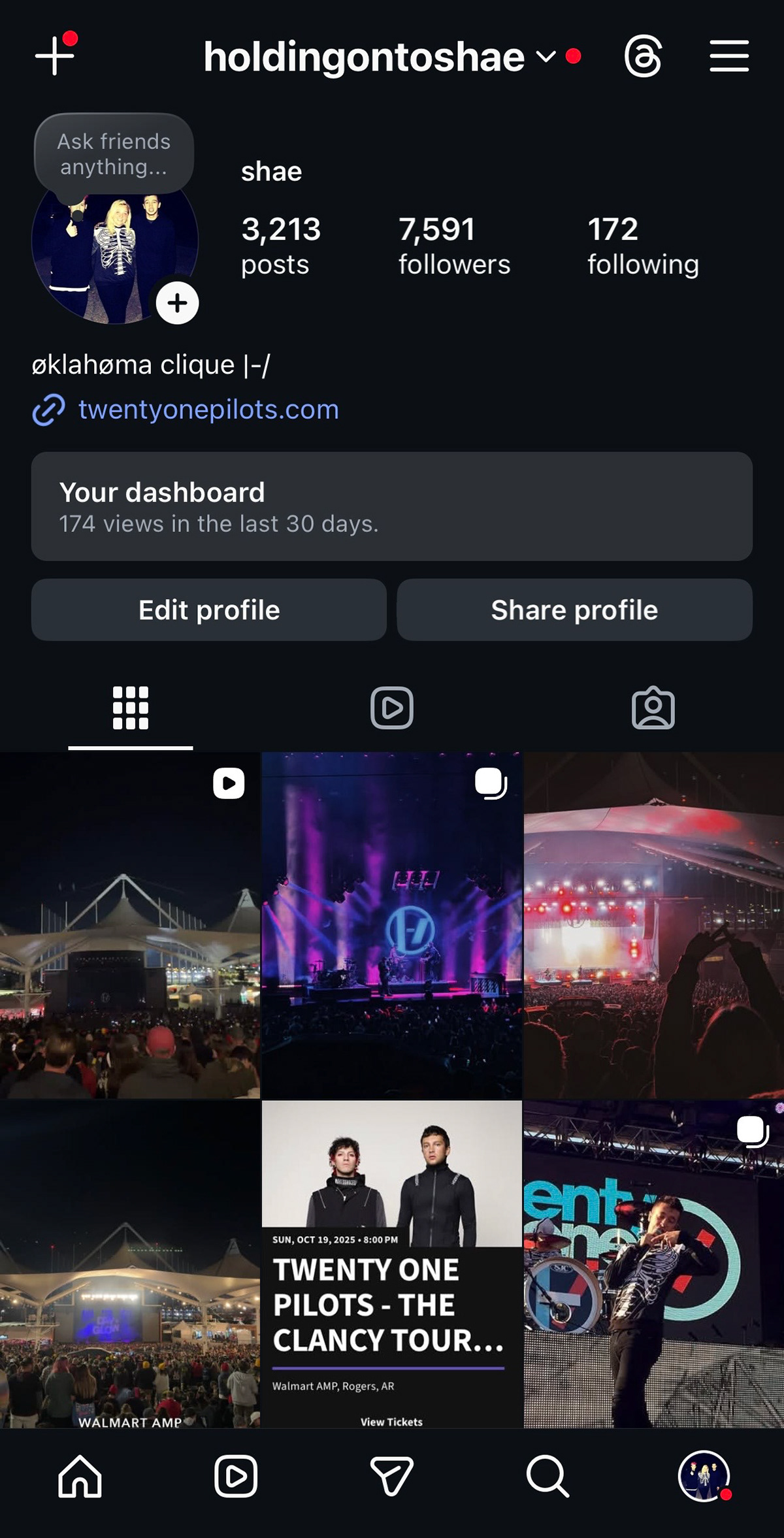The height and width of the screenshot is (1538, 784).
Task: Open the twentyonepilots.com link
Action: coord(208,410)
